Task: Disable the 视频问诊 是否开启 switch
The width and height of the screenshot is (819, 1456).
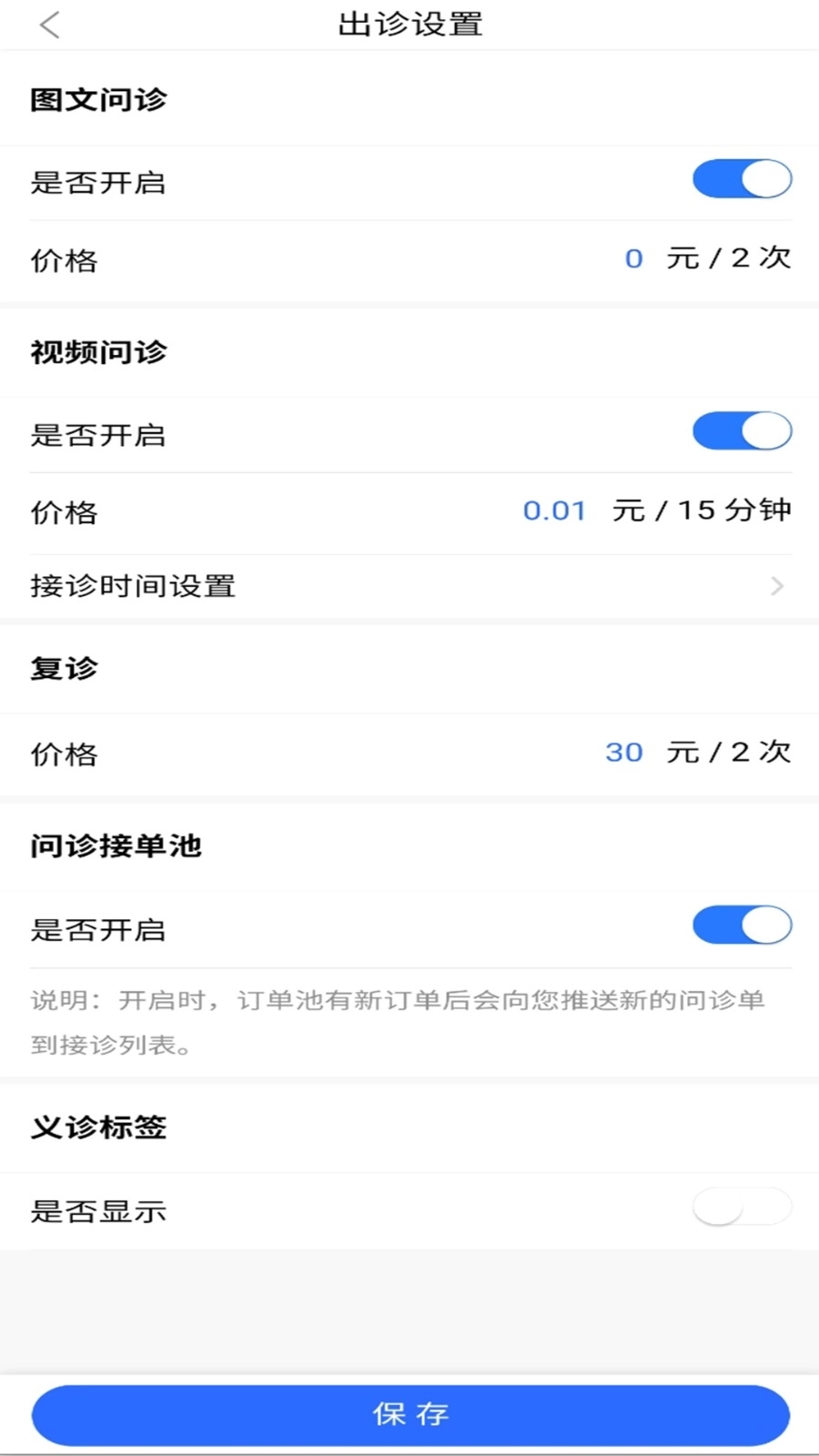Action: pos(742,431)
